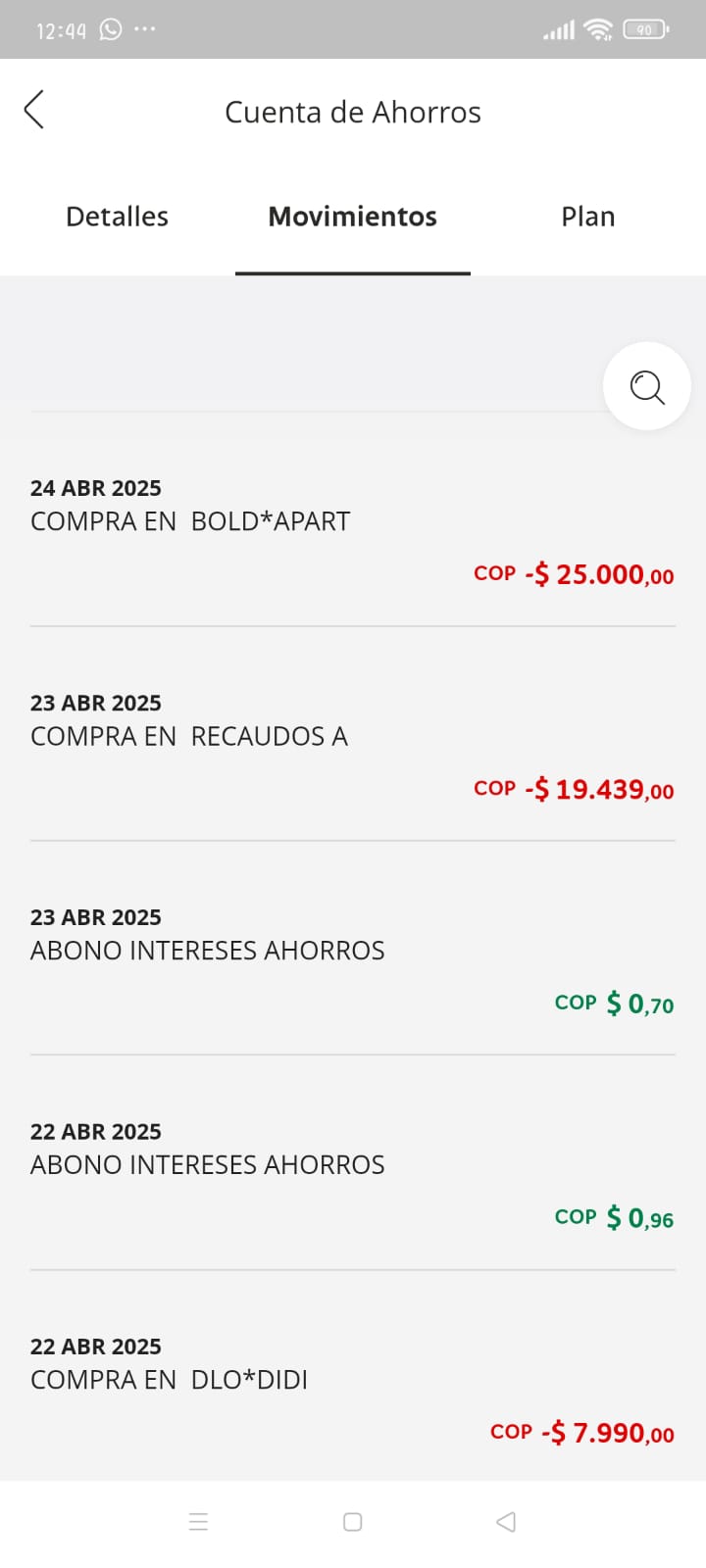
Task: Switch to the Detalles tab
Action: coord(117,217)
